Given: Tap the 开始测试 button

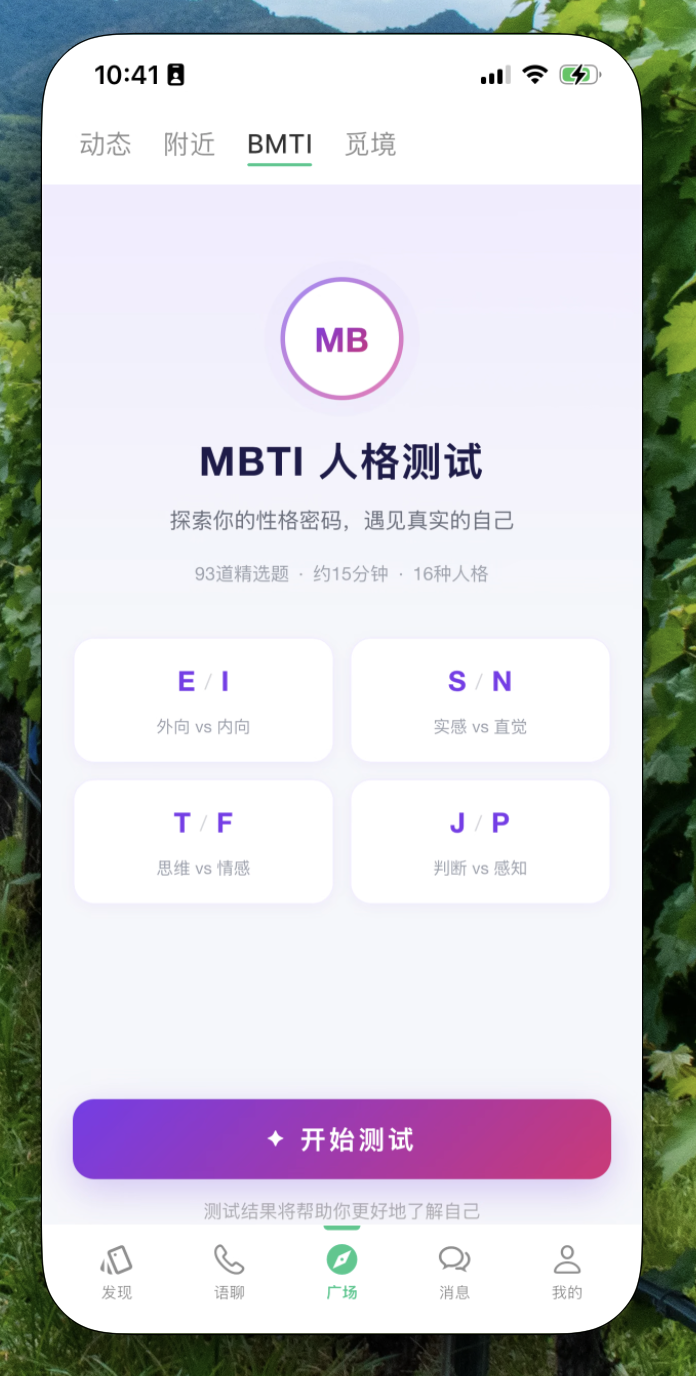Looking at the screenshot, I should (342, 1139).
